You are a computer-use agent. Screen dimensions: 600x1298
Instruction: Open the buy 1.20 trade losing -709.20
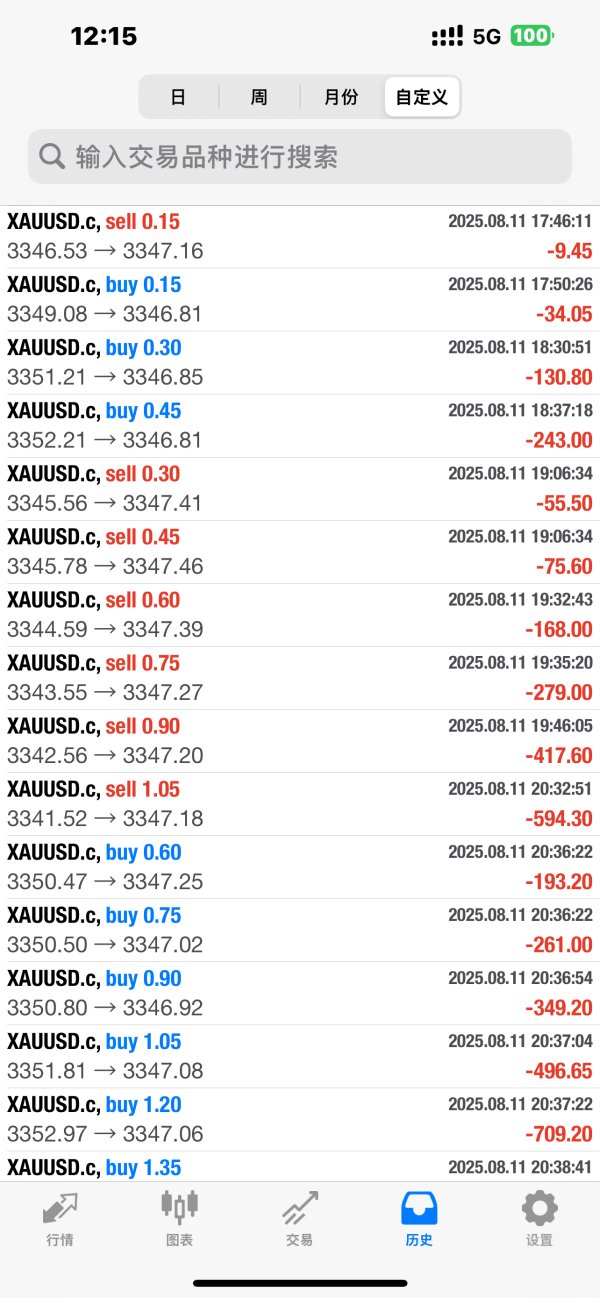(x=300, y=1118)
